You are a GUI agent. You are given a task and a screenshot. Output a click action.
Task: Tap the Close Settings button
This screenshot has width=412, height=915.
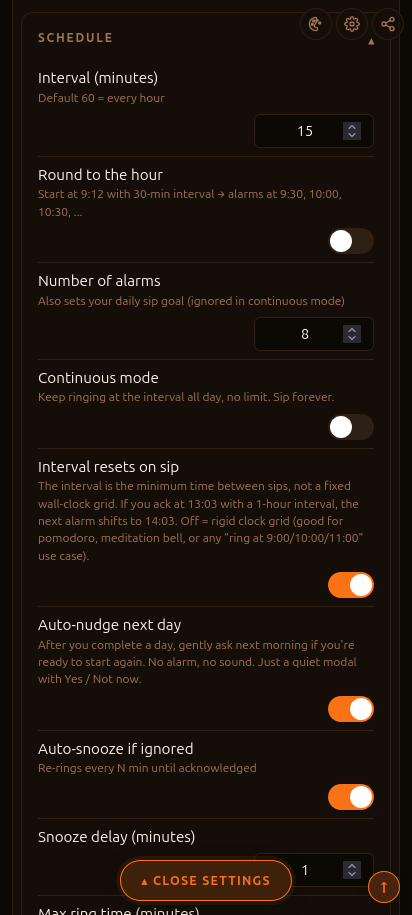click(x=206, y=881)
